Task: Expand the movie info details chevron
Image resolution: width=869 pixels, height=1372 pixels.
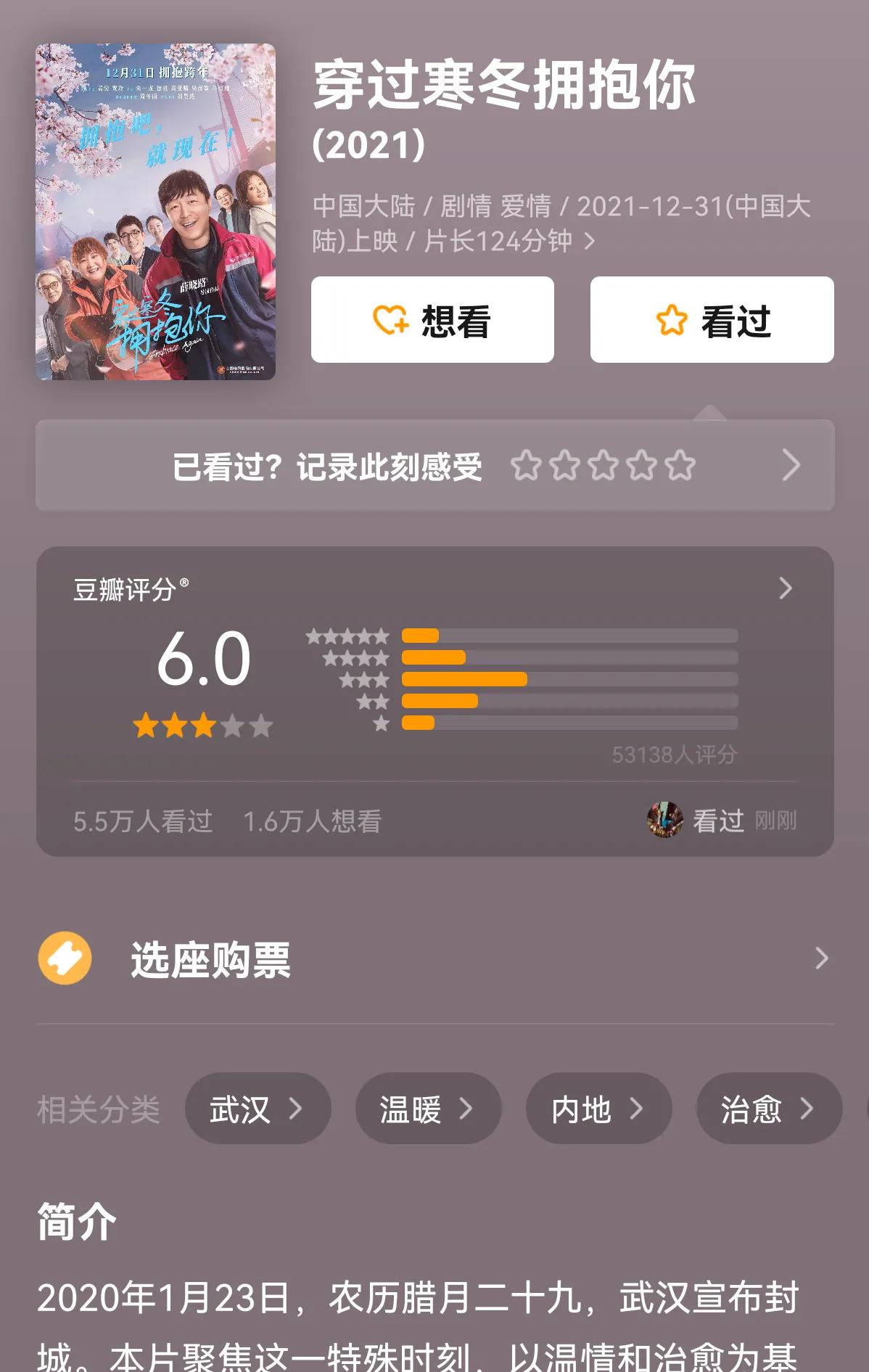Action: tap(590, 242)
